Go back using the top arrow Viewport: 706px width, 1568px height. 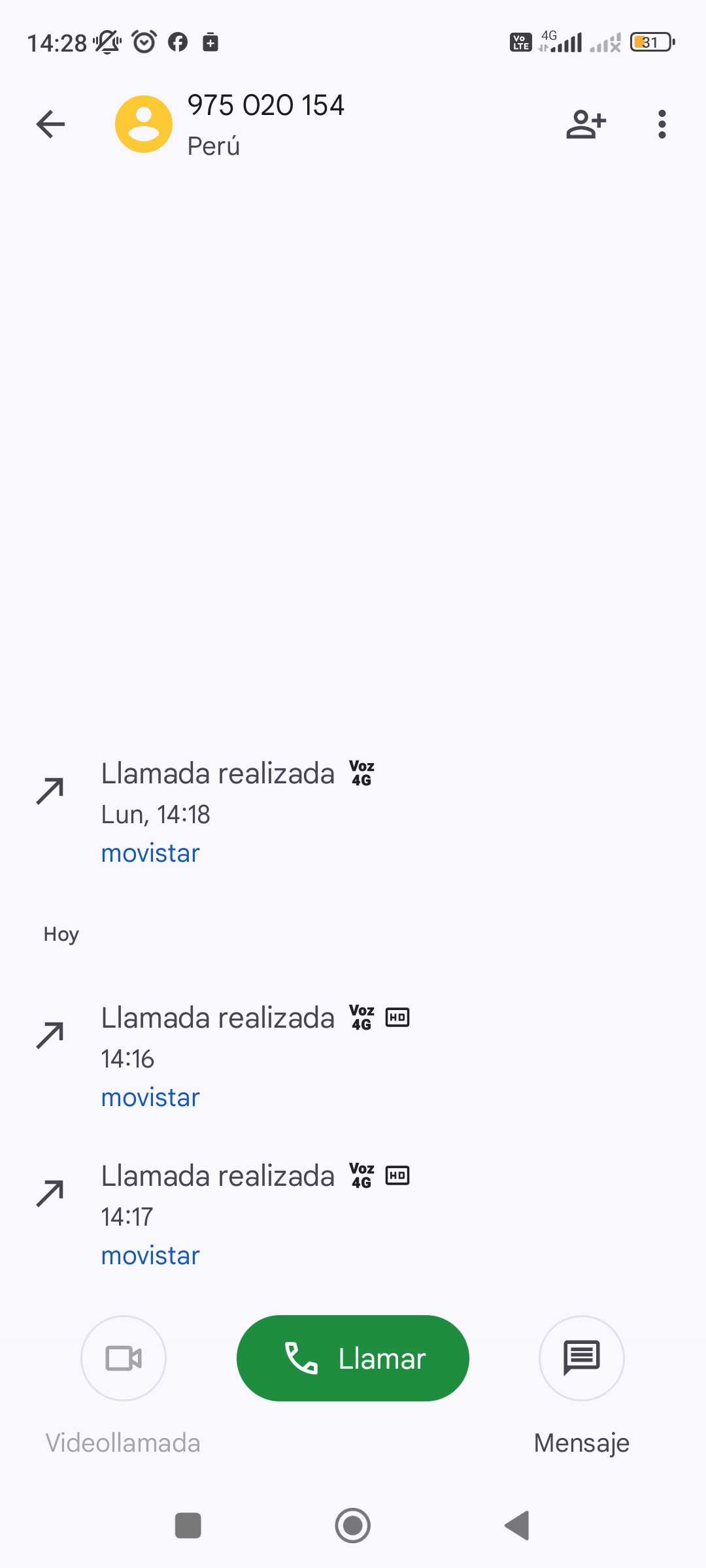click(50, 124)
